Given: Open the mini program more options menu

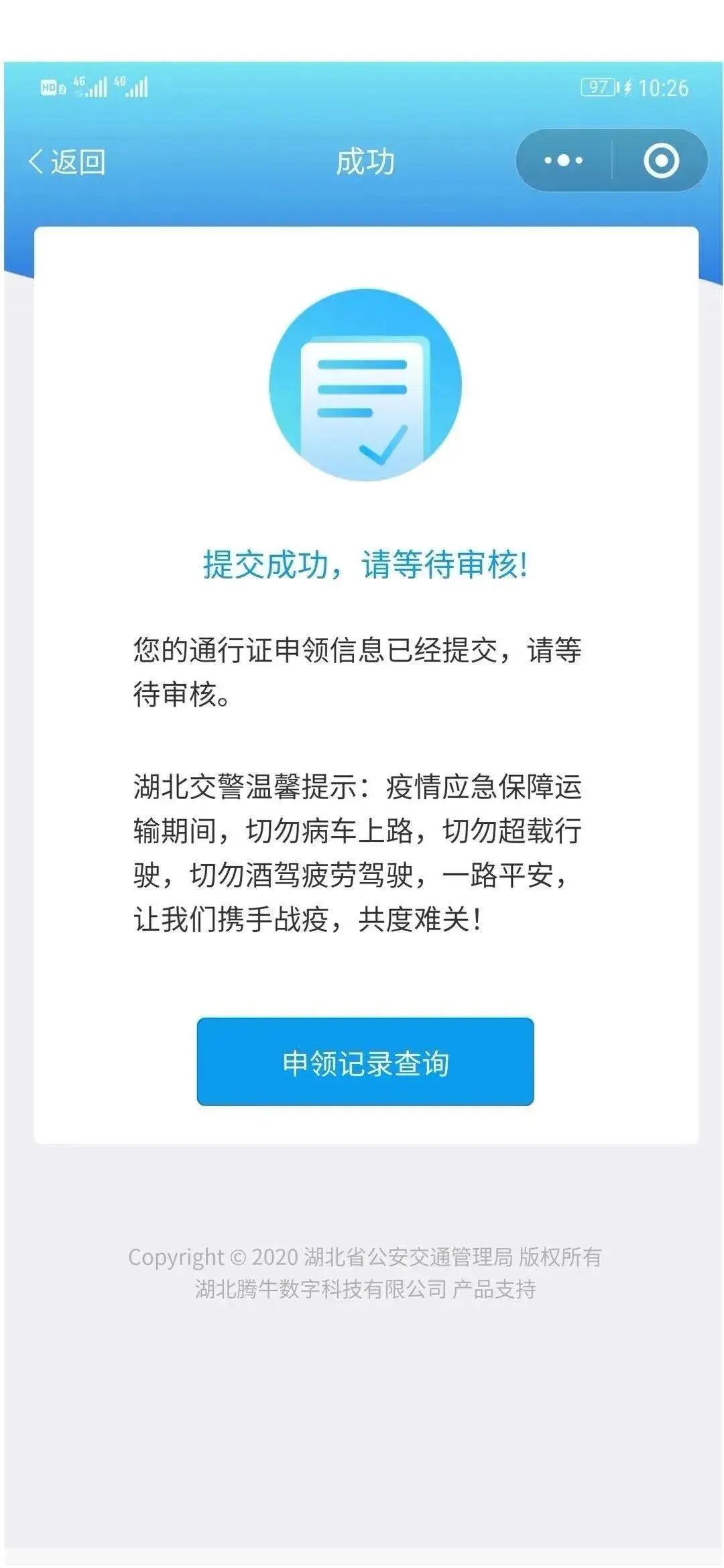Looking at the screenshot, I should point(563,161).
